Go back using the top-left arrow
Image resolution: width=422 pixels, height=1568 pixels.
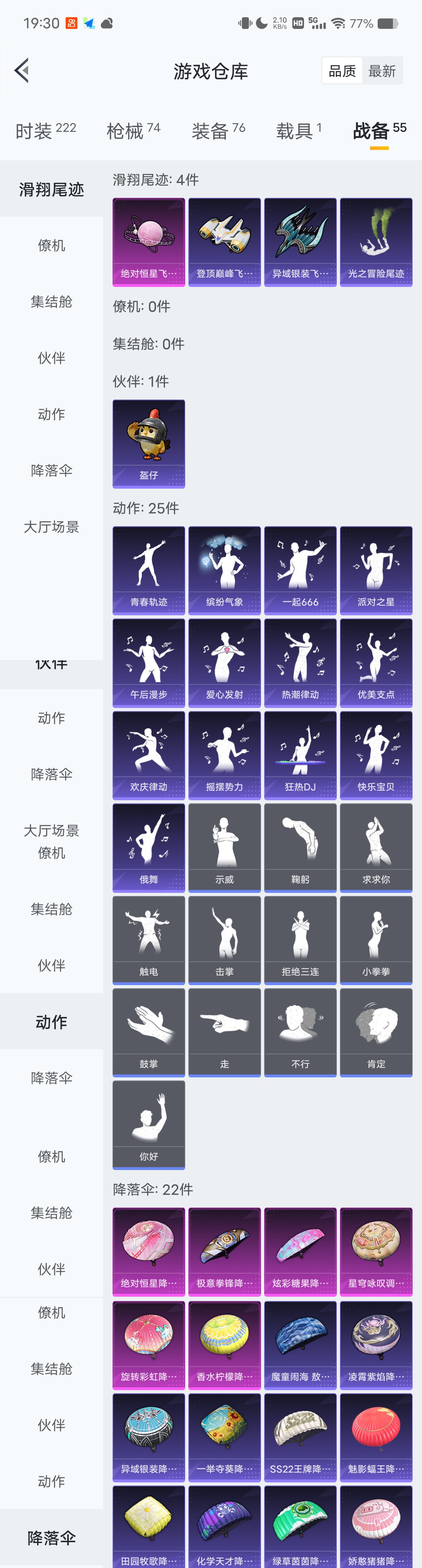point(22,71)
